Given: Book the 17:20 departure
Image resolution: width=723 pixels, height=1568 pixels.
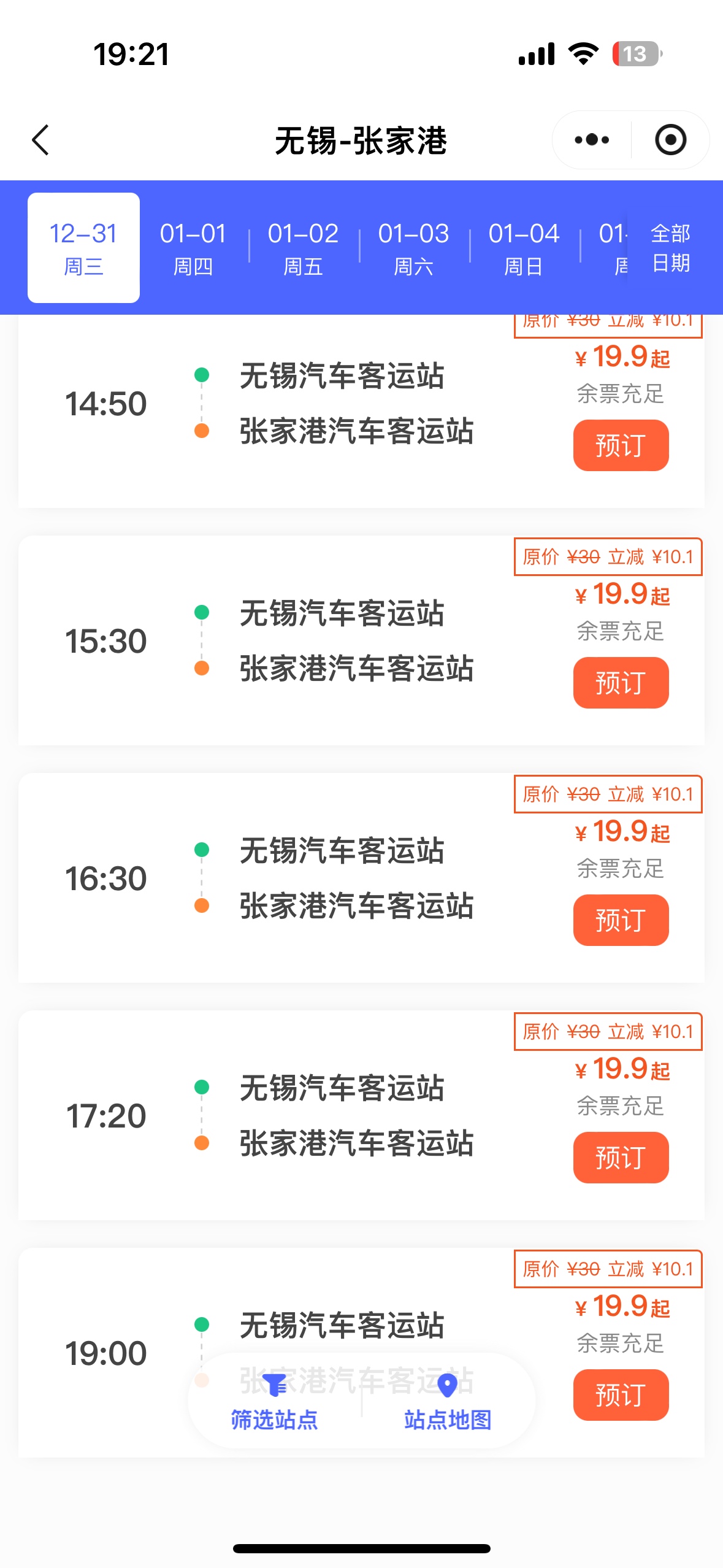Looking at the screenshot, I should pos(621,1158).
